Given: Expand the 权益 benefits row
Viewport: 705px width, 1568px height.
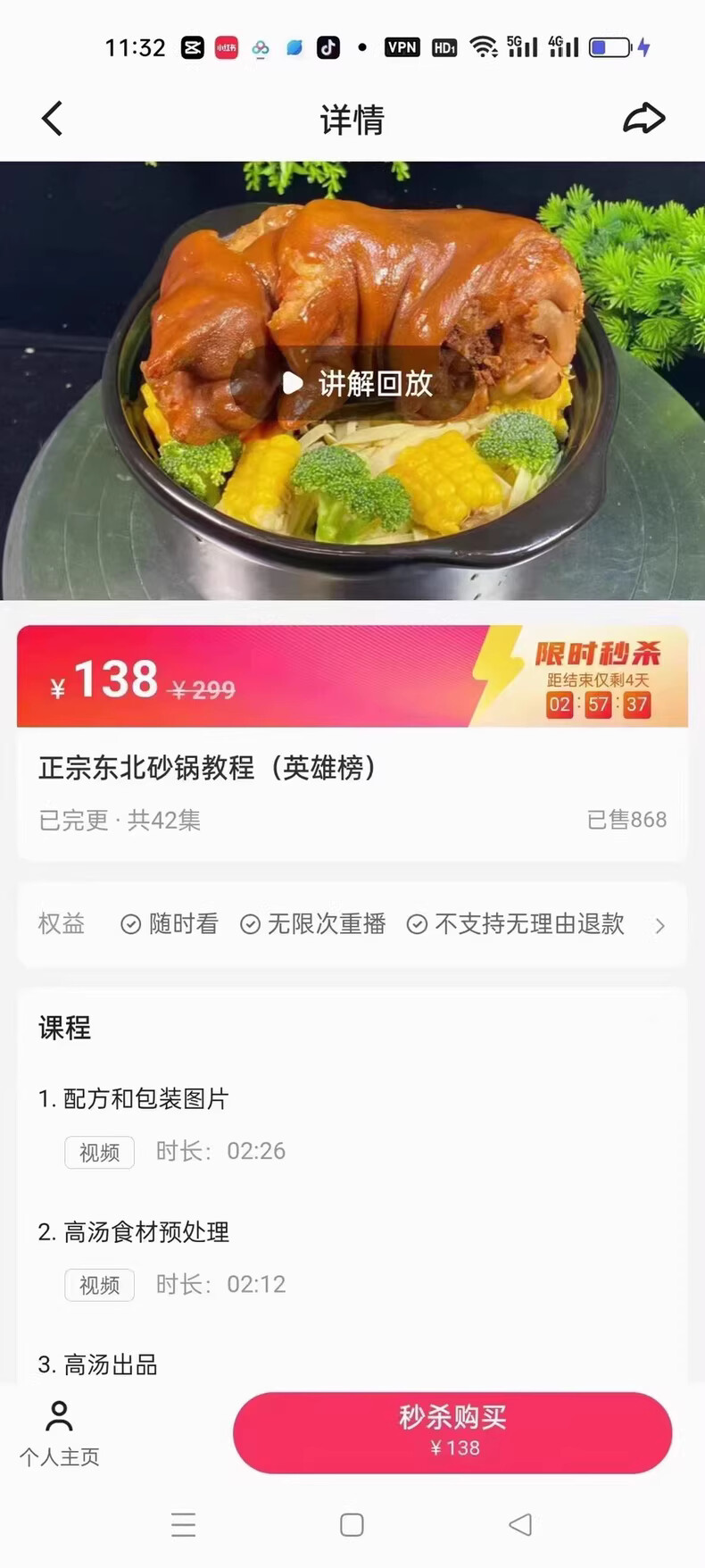Looking at the screenshot, I should (659, 926).
